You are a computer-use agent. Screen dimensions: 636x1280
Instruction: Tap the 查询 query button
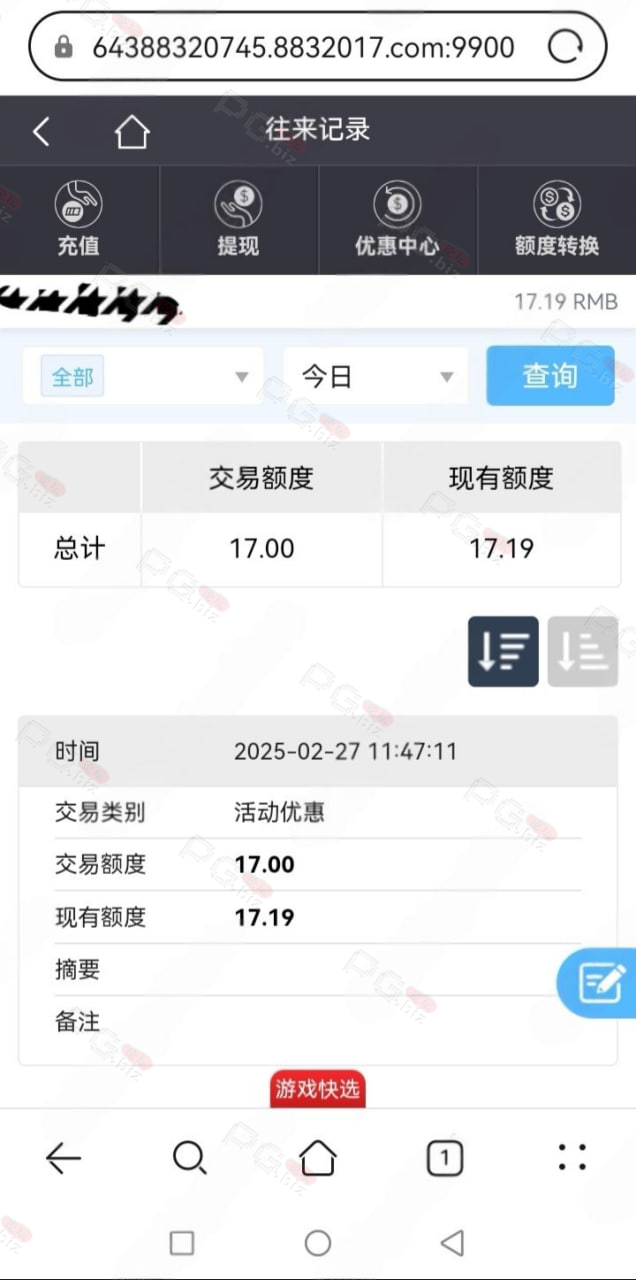click(x=550, y=376)
